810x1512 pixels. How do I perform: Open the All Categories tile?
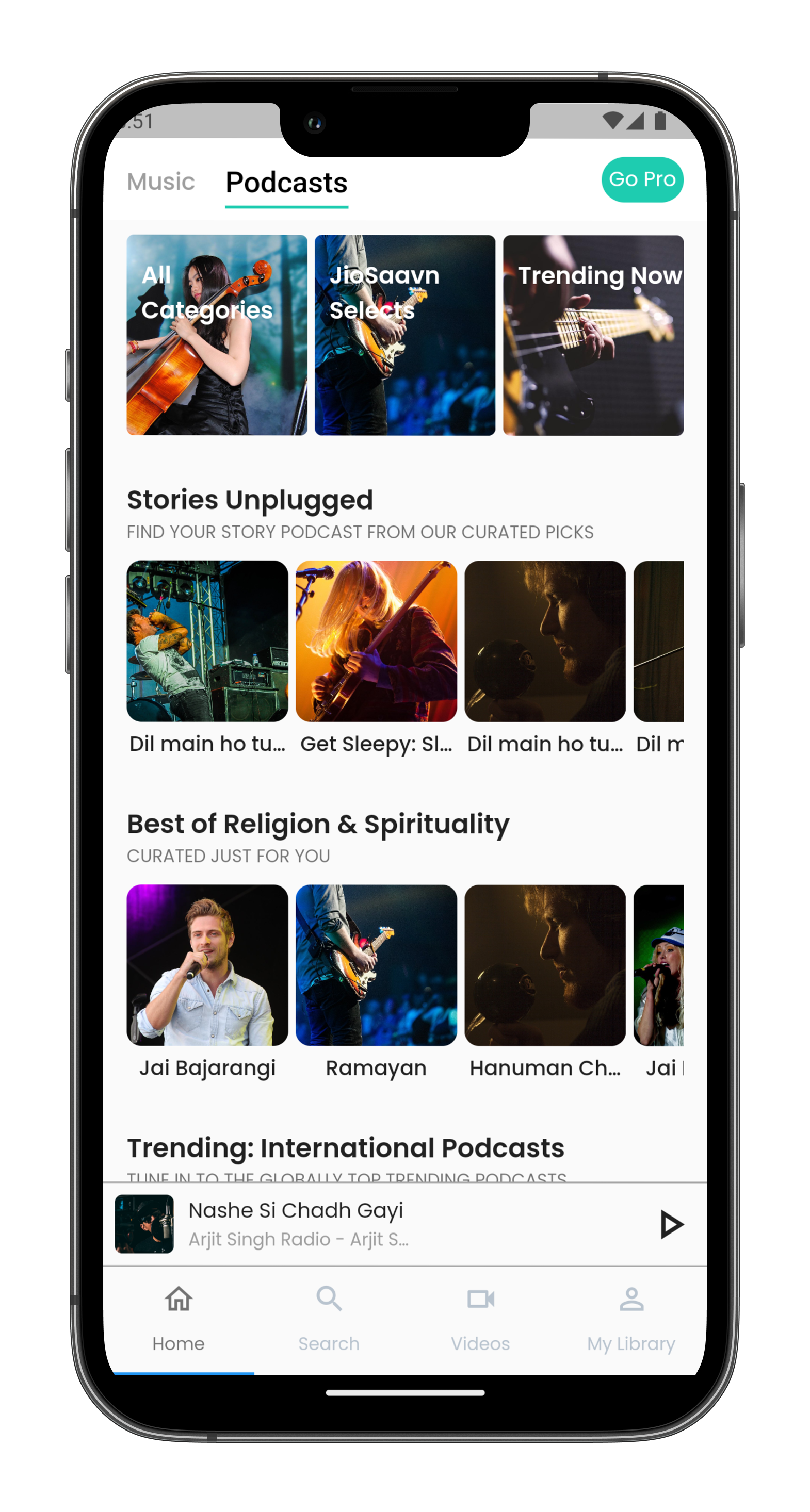coord(217,335)
